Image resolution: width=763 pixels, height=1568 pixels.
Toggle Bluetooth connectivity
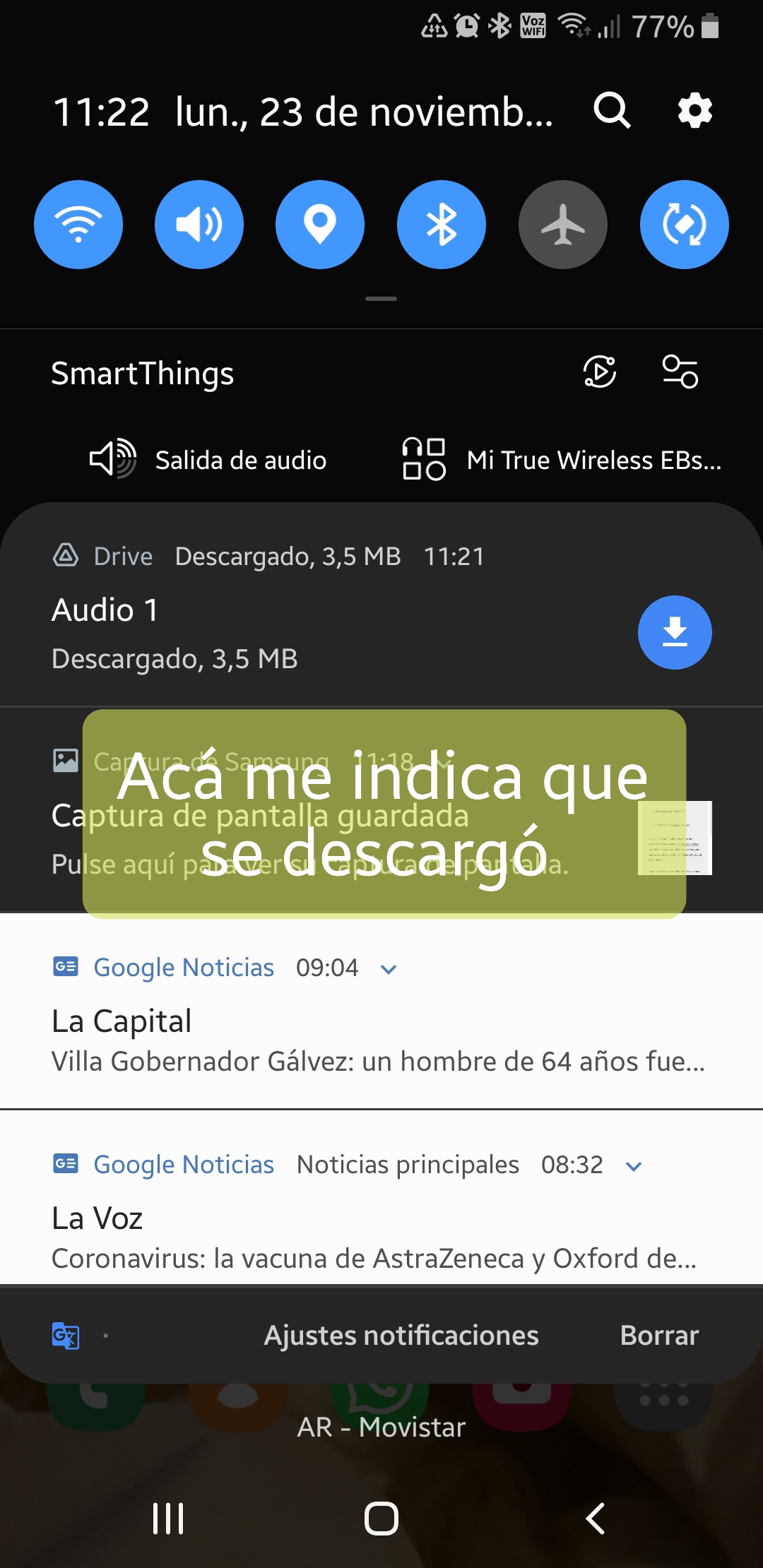[x=442, y=224]
